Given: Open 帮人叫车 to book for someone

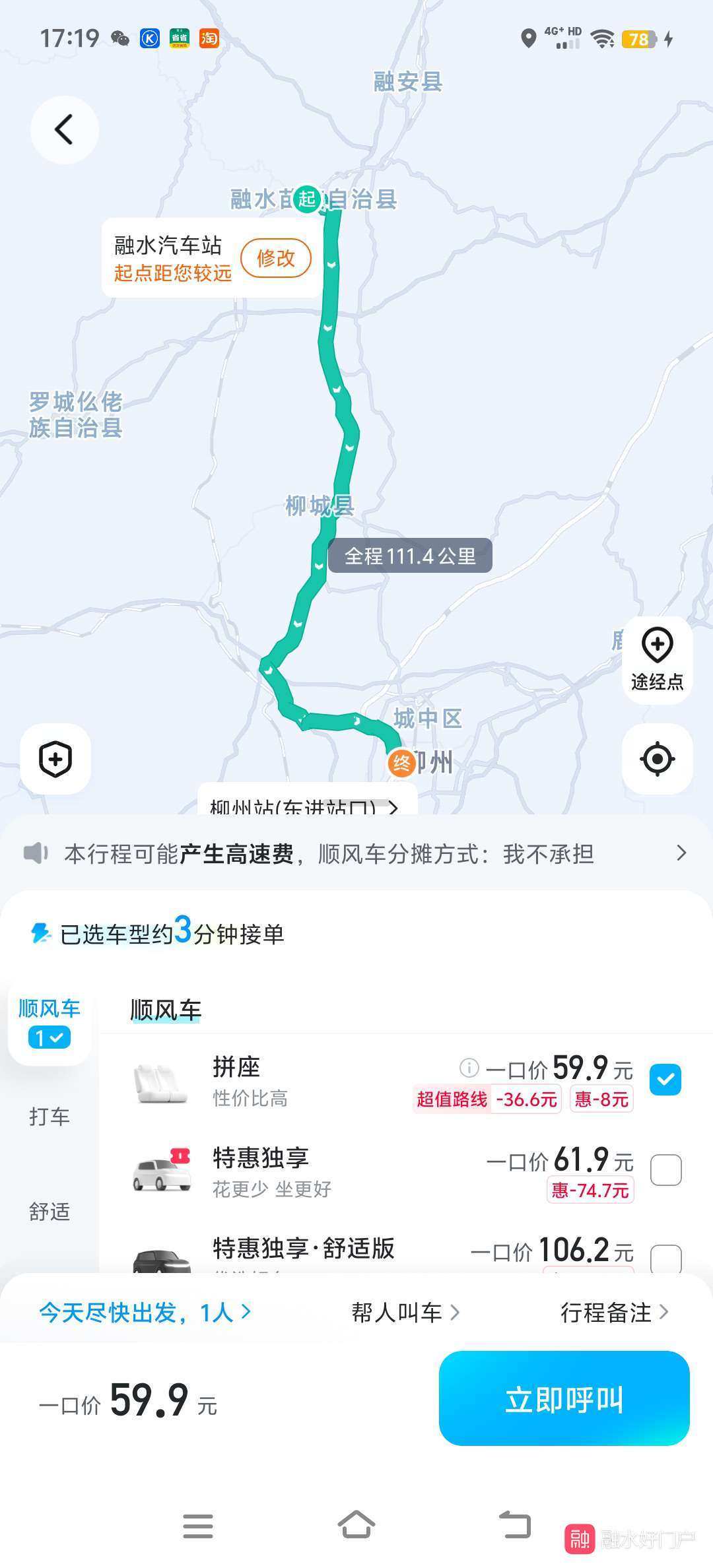Looking at the screenshot, I should [x=405, y=1313].
